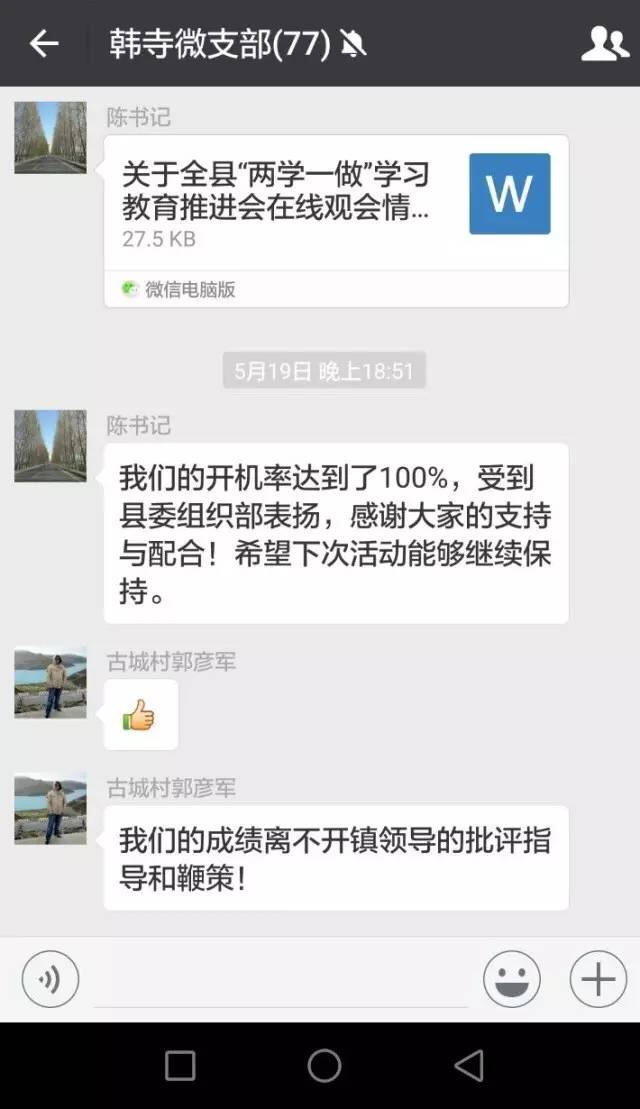Open recent apps with the square button

click(x=180, y=1065)
